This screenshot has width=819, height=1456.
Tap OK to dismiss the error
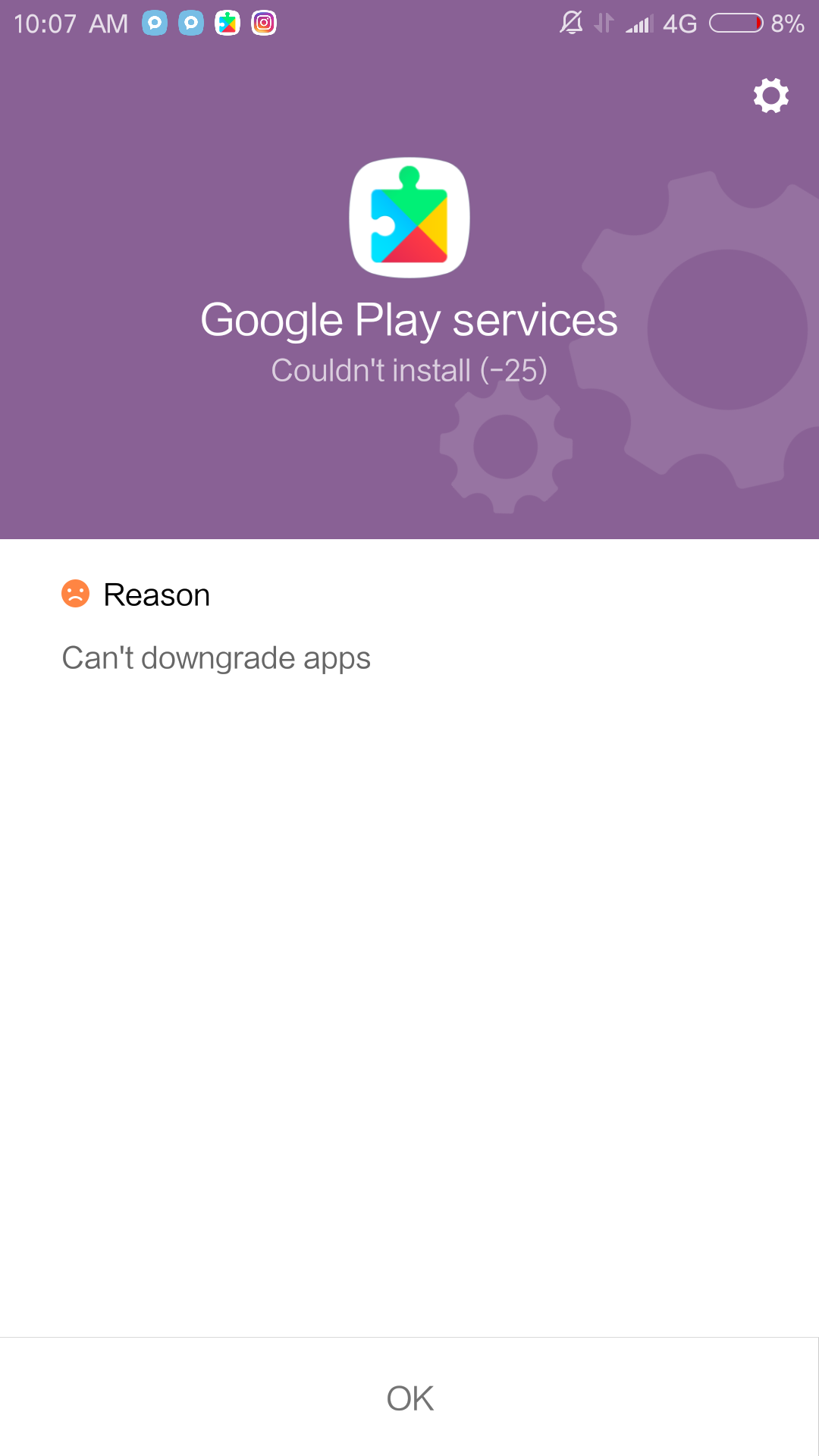pyautogui.click(x=409, y=1398)
